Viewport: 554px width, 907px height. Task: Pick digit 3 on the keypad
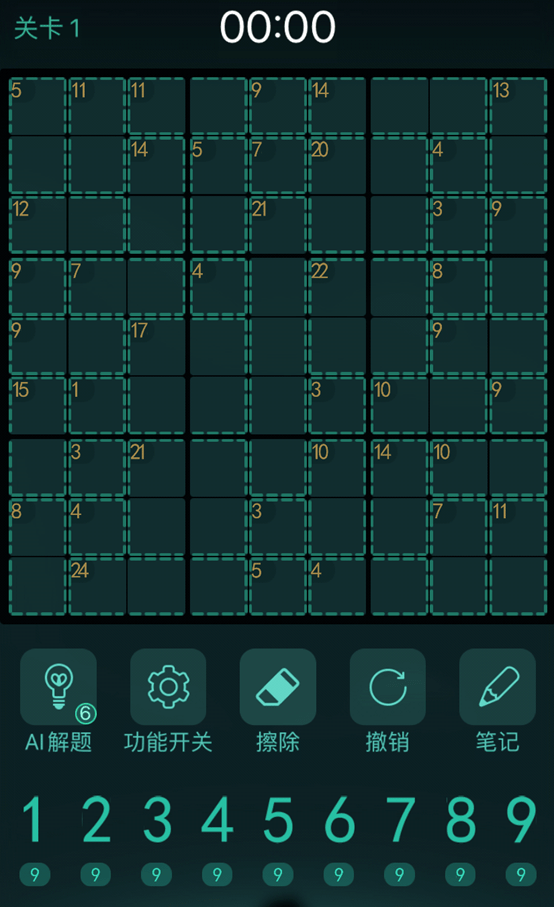click(157, 818)
